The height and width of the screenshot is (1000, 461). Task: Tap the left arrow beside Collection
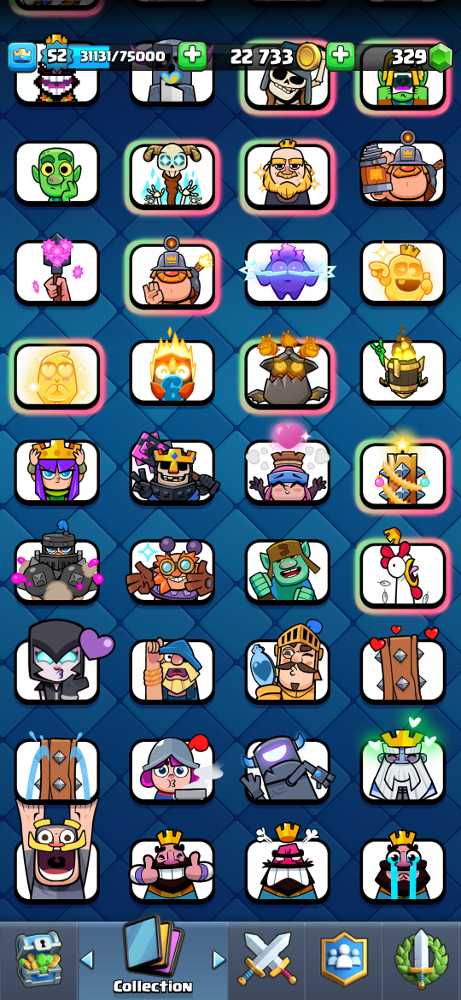87,959
